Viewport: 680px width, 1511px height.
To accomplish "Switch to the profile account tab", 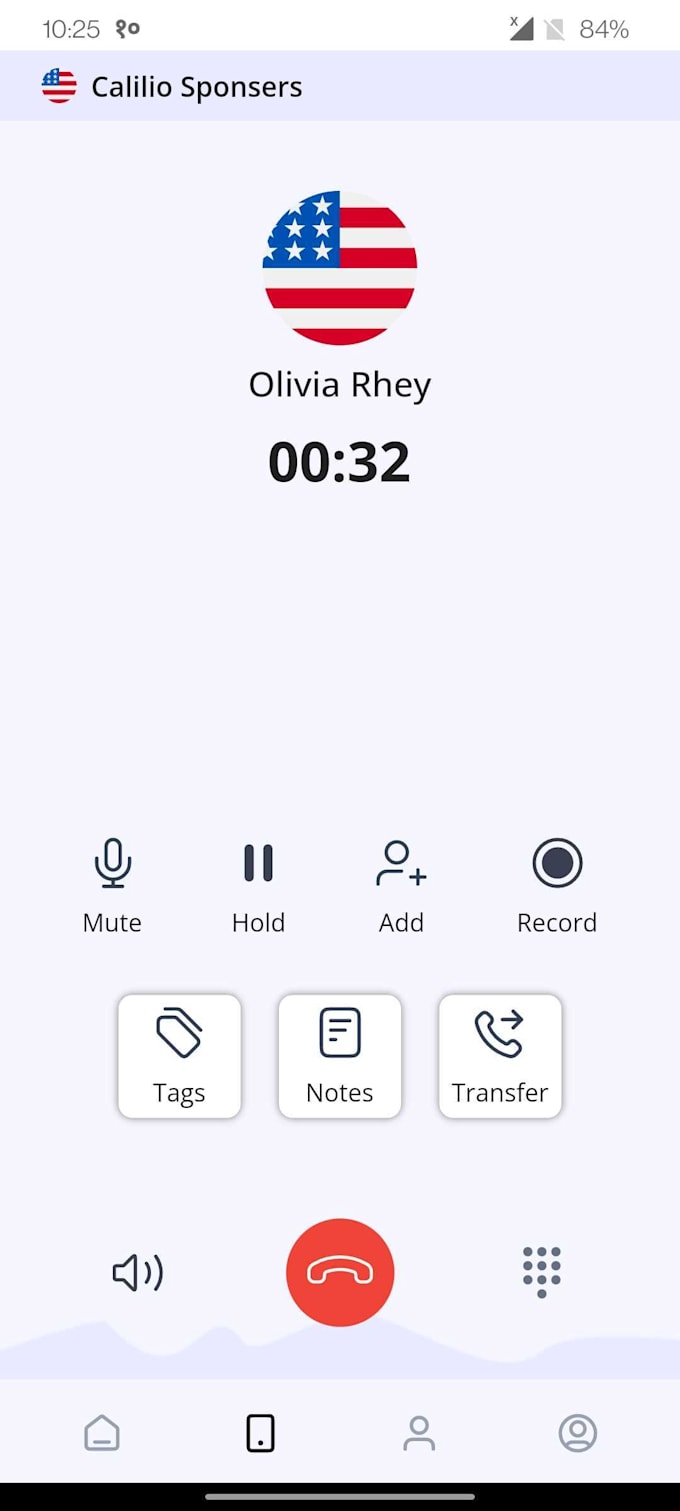I will [x=578, y=1433].
